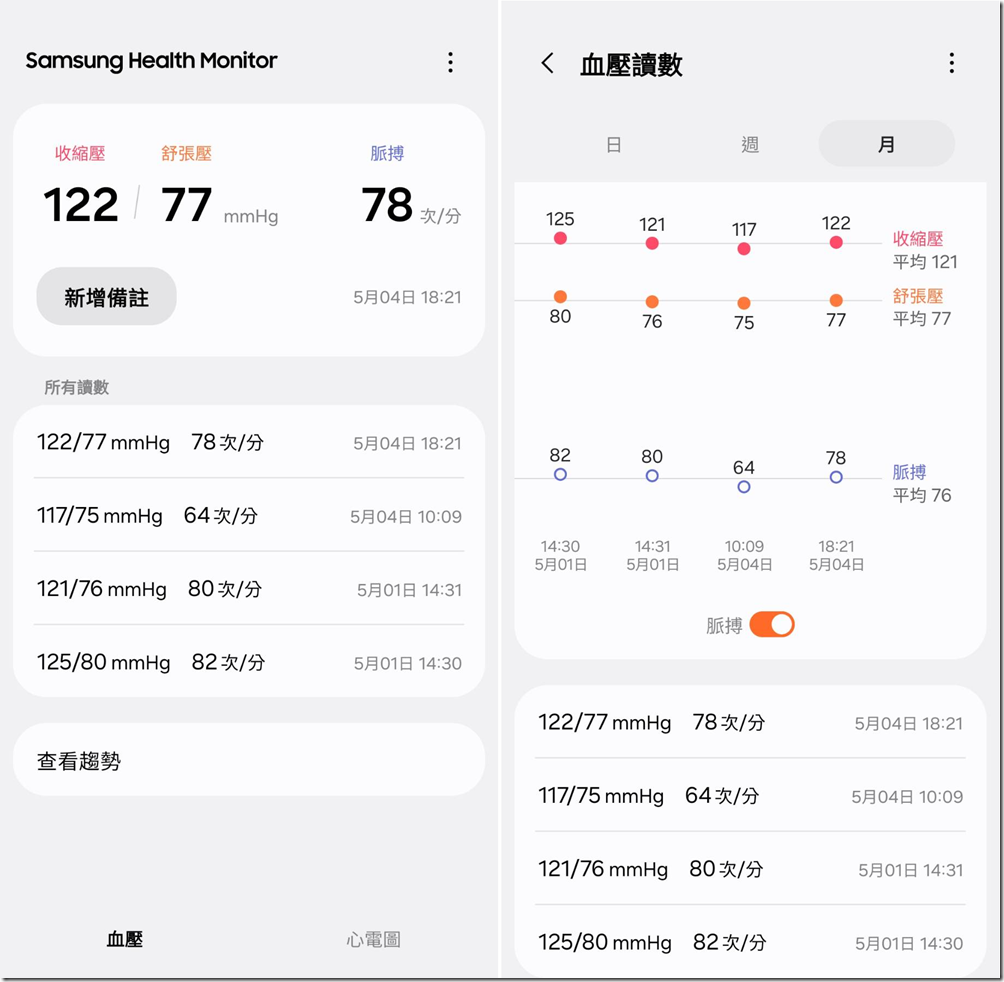1004x982 pixels.
Task: Select the 血壓 bottom tab
Action: point(125,939)
